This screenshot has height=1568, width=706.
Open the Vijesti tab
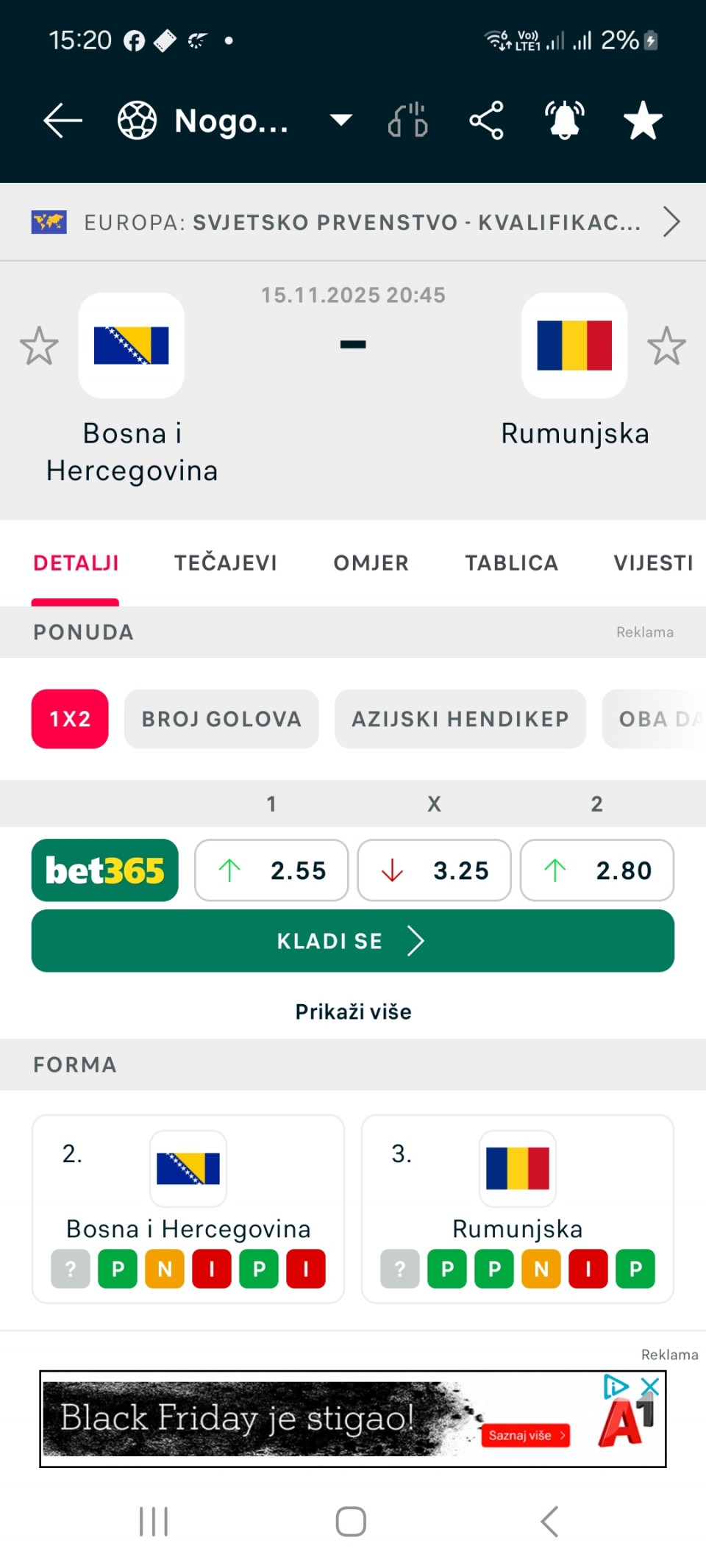tap(653, 563)
